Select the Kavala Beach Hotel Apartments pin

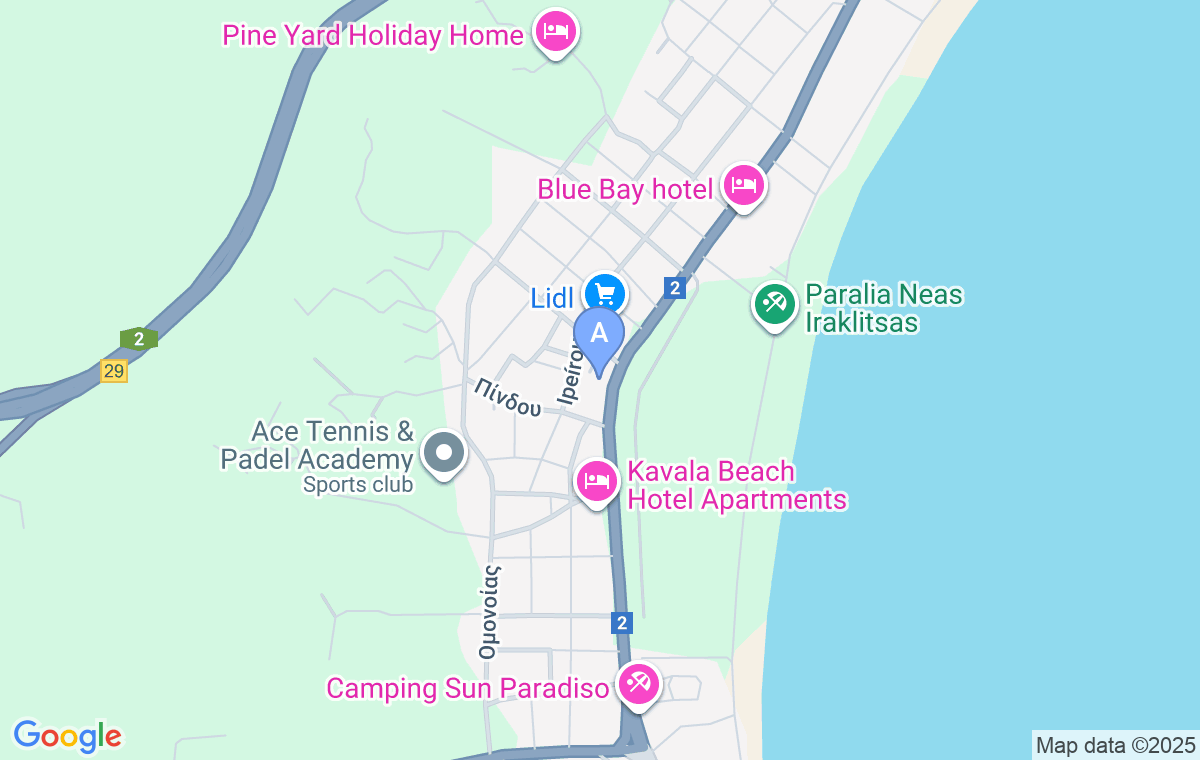pyautogui.click(x=597, y=482)
